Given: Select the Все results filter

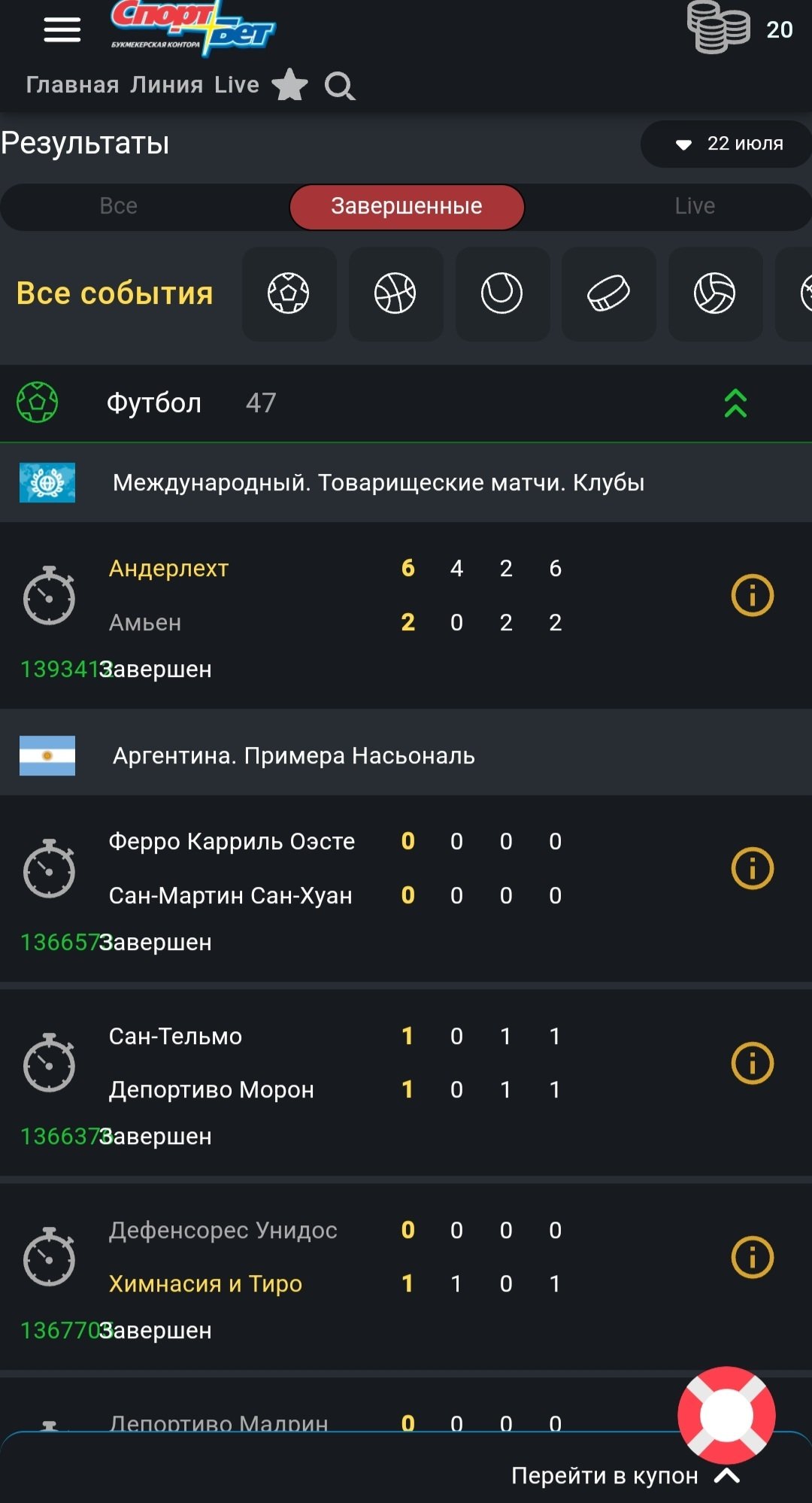Looking at the screenshot, I should tap(119, 206).
